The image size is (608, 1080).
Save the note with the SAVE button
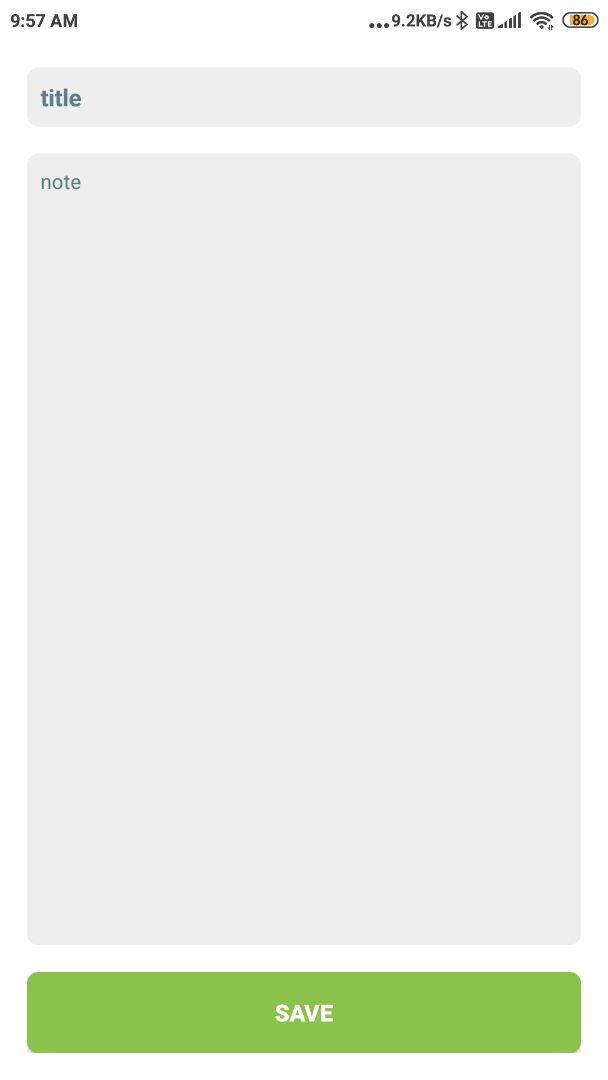[304, 1012]
